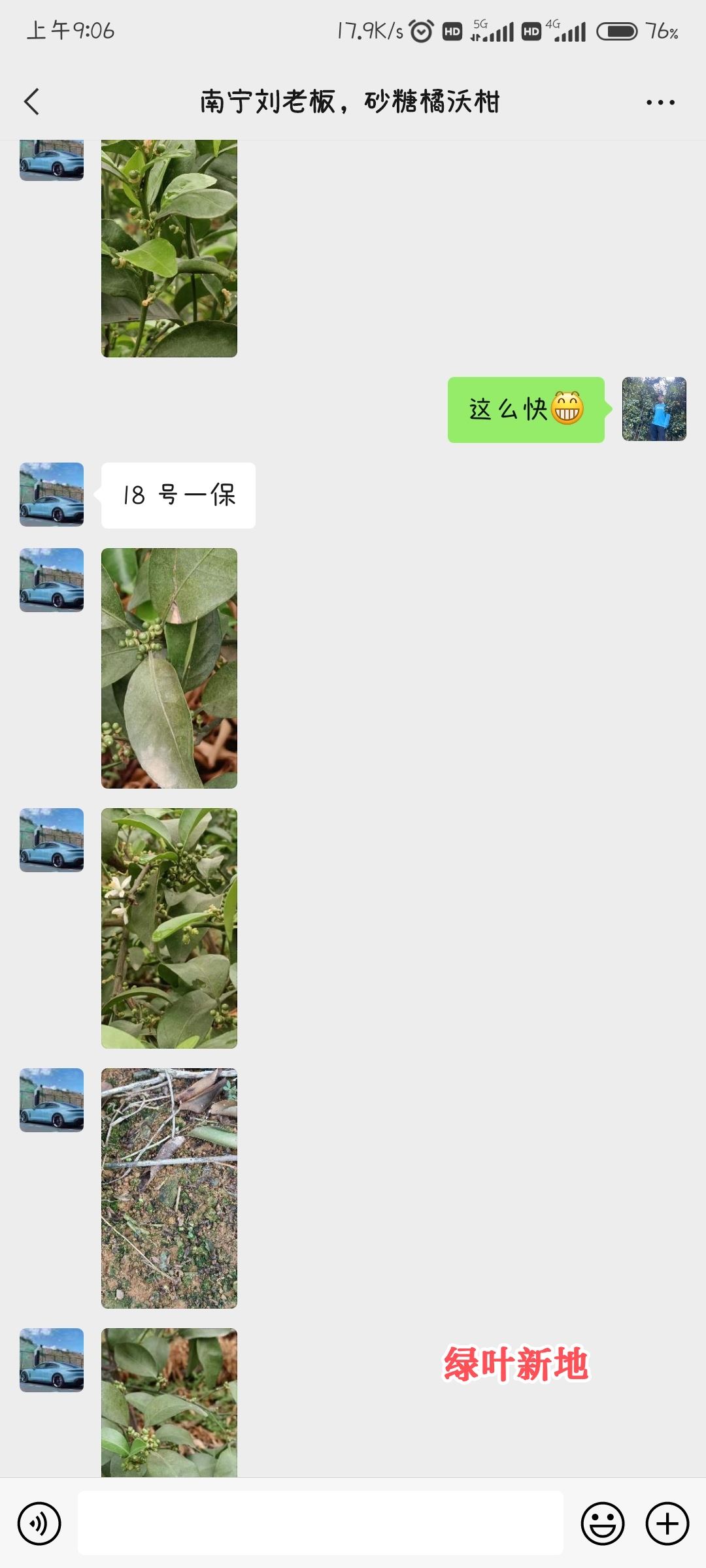Open bottom partially visible leaves photo

click(x=169, y=1401)
